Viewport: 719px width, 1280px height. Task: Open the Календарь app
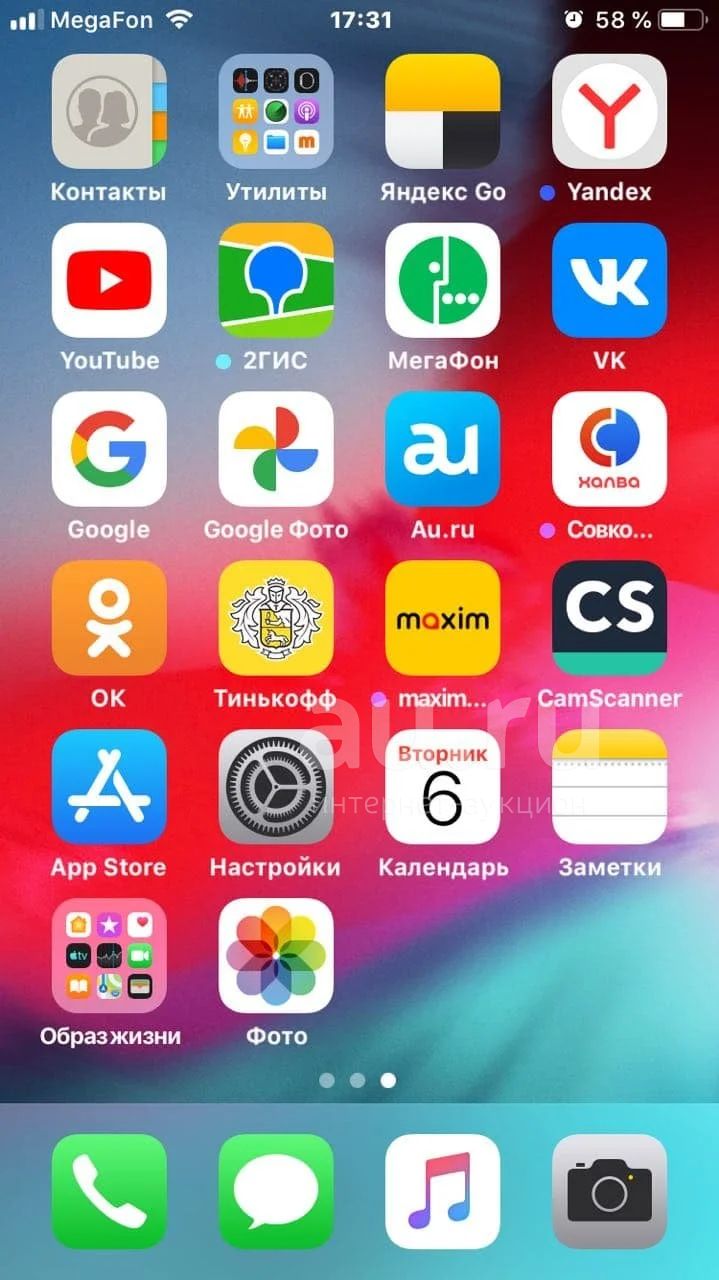pos(443,787)
